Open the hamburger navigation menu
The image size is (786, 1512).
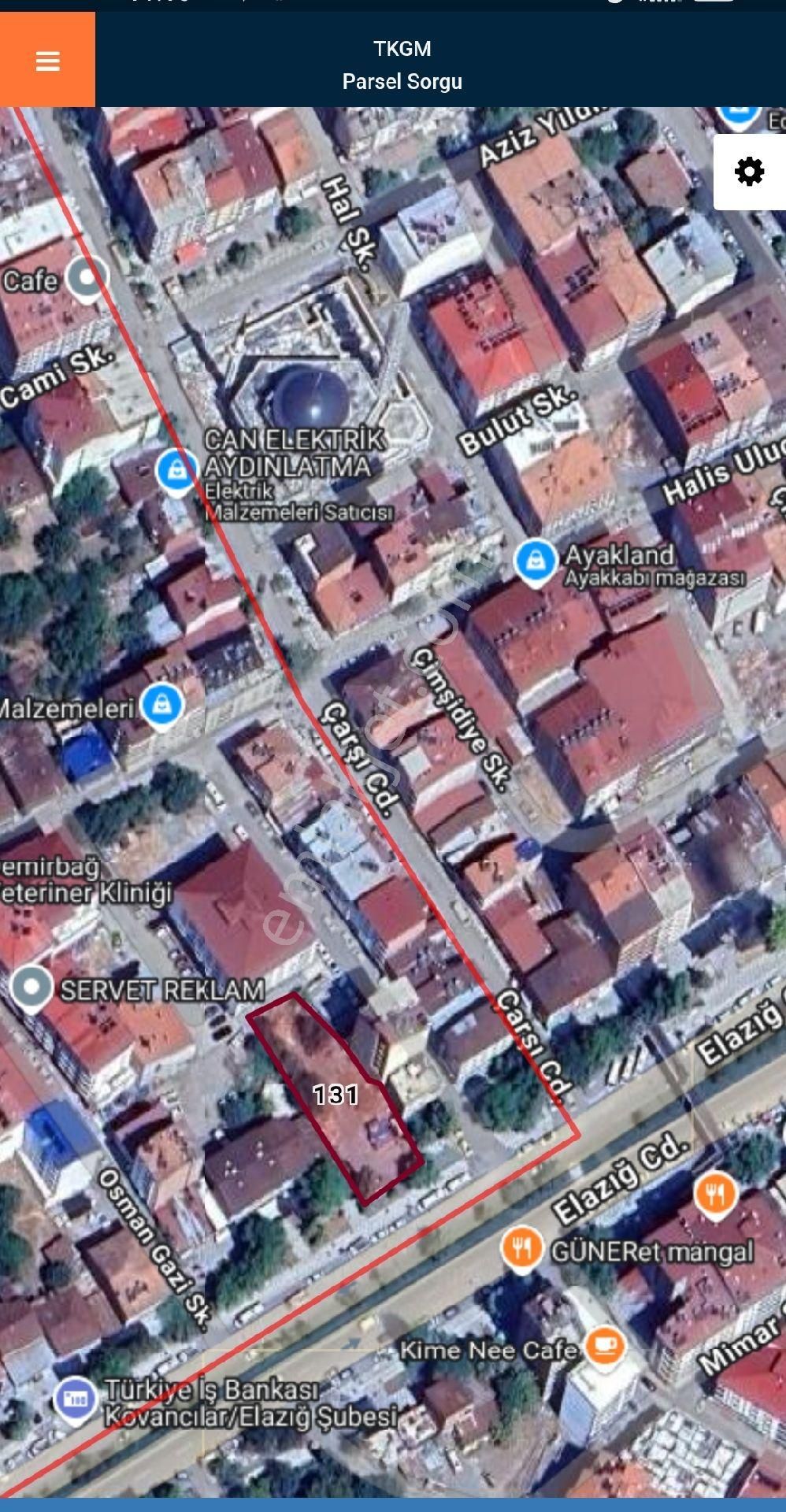[48, 61]
